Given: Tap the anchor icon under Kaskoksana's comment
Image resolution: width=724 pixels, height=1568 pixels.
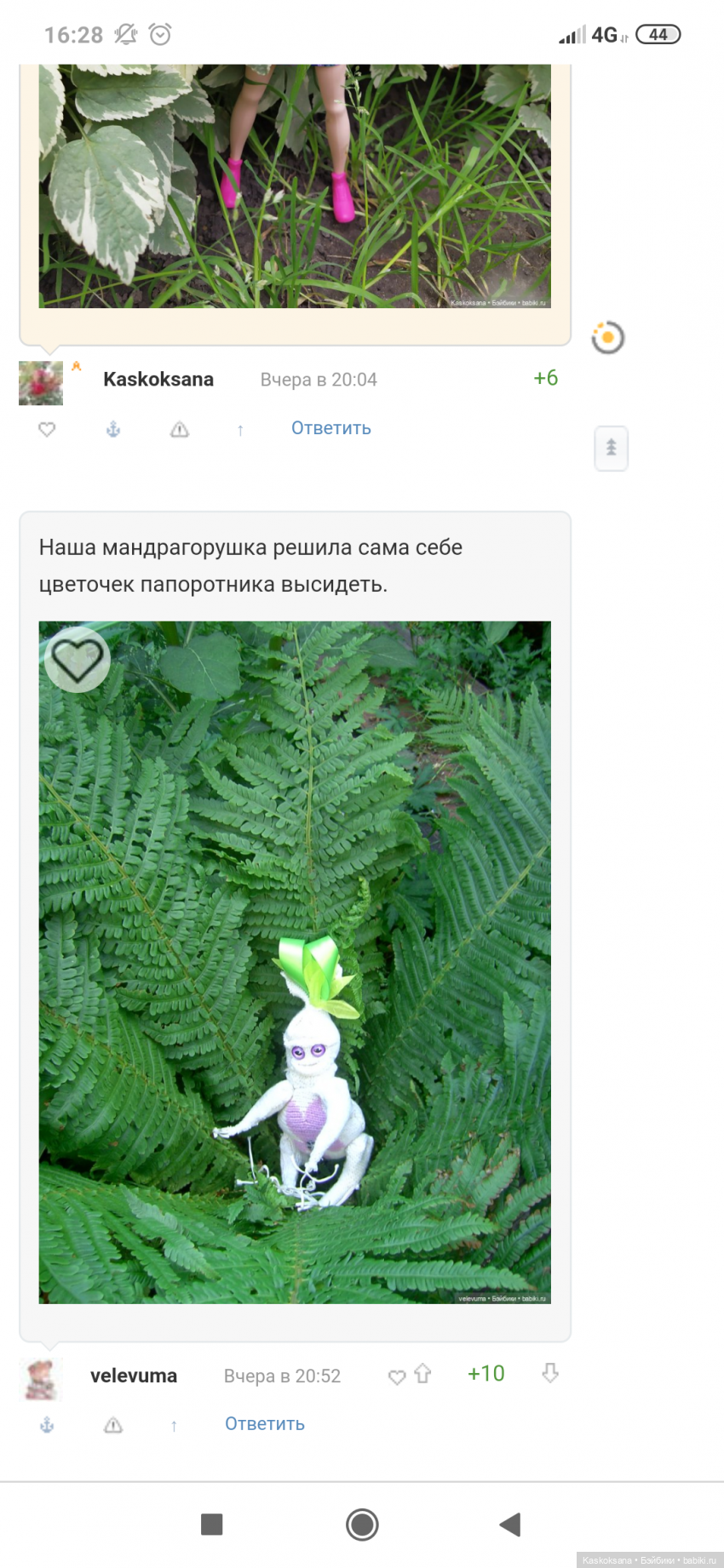Looking at the screenshot, I should [113, 429].
